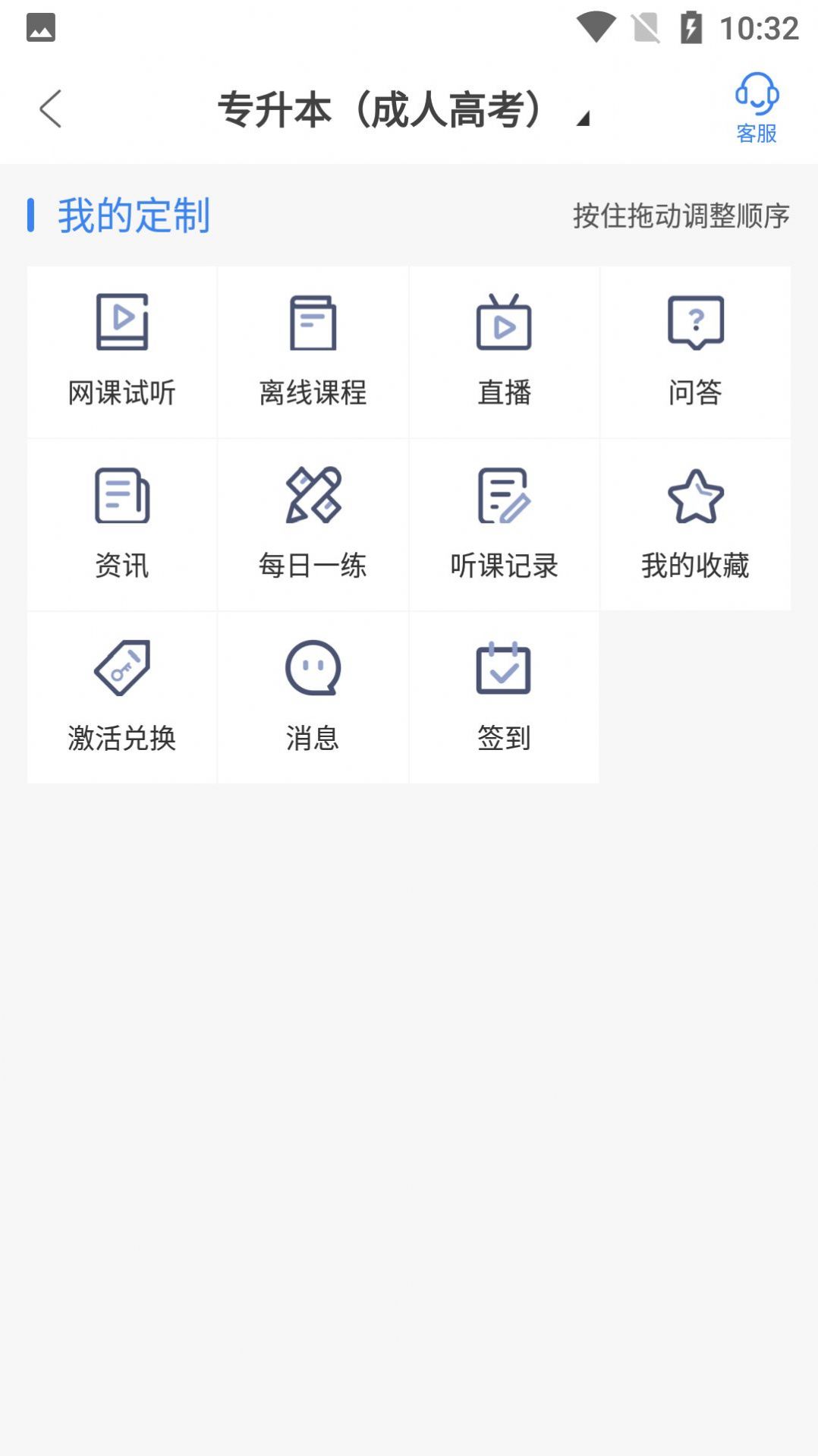
Task: Select 离线课程 offline courses icon
Action: click(313, 351)
